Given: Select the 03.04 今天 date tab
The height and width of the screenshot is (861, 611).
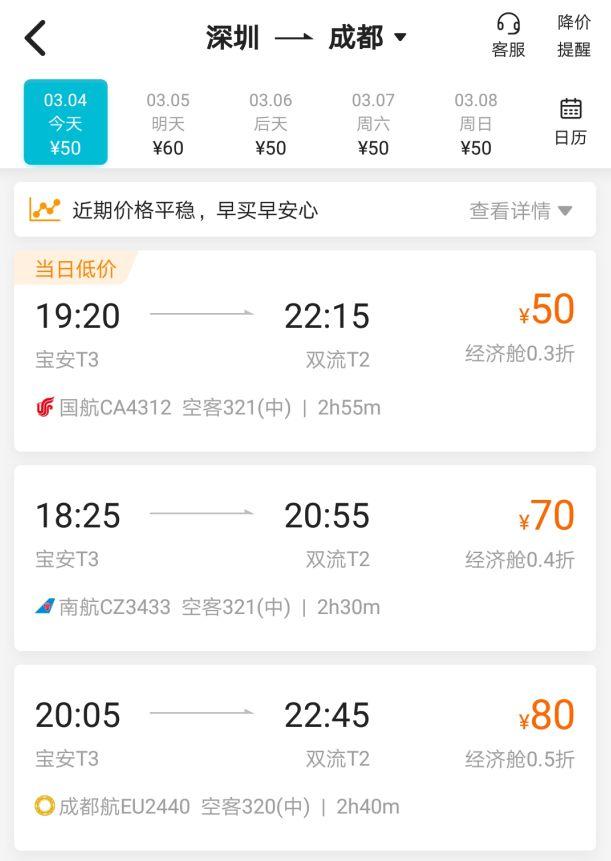Looking at the screenshot, I should coord(65,123).
